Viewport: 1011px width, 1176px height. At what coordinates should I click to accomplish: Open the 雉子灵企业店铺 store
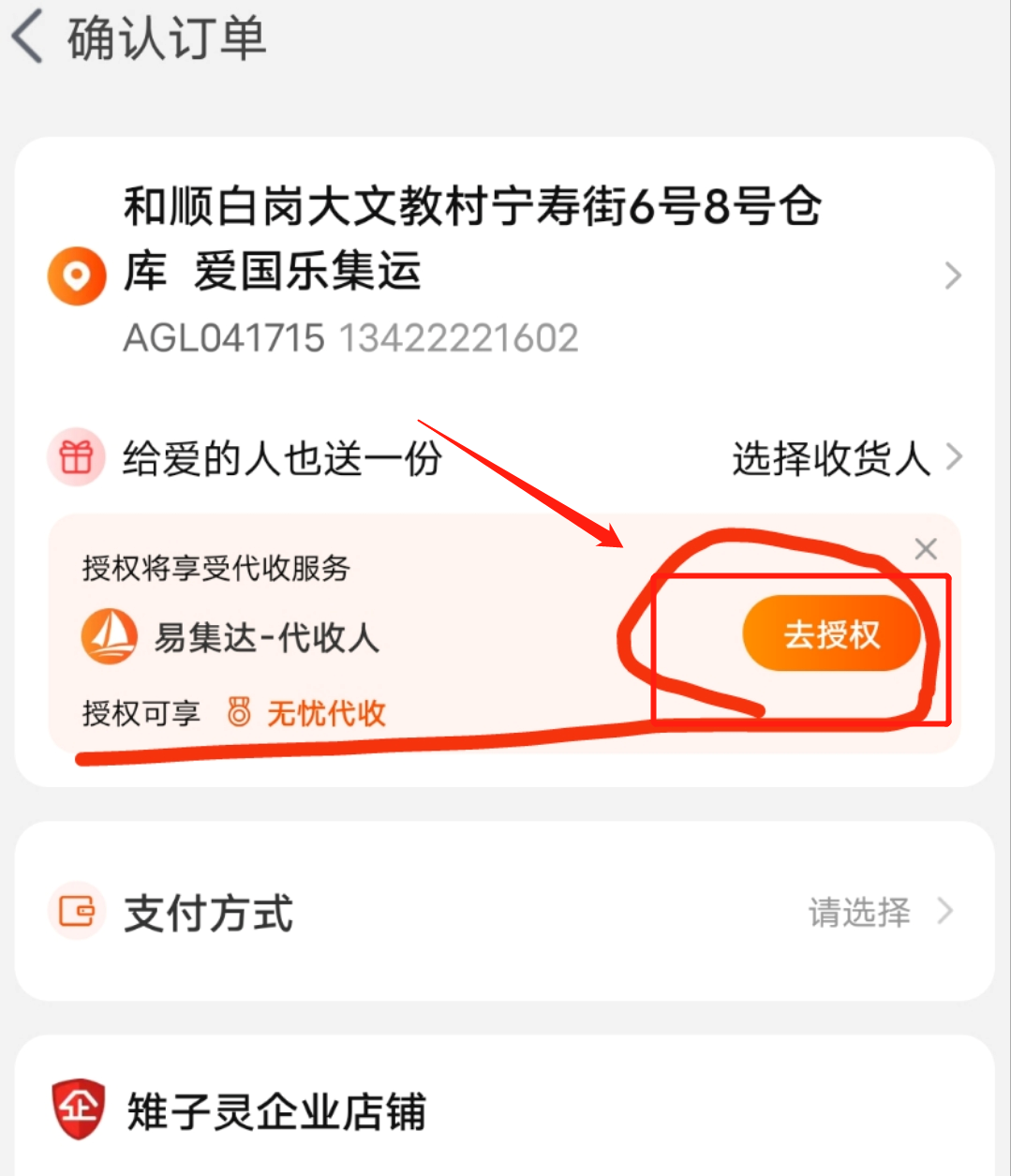pyautogui.click(x=275, y=1112)
